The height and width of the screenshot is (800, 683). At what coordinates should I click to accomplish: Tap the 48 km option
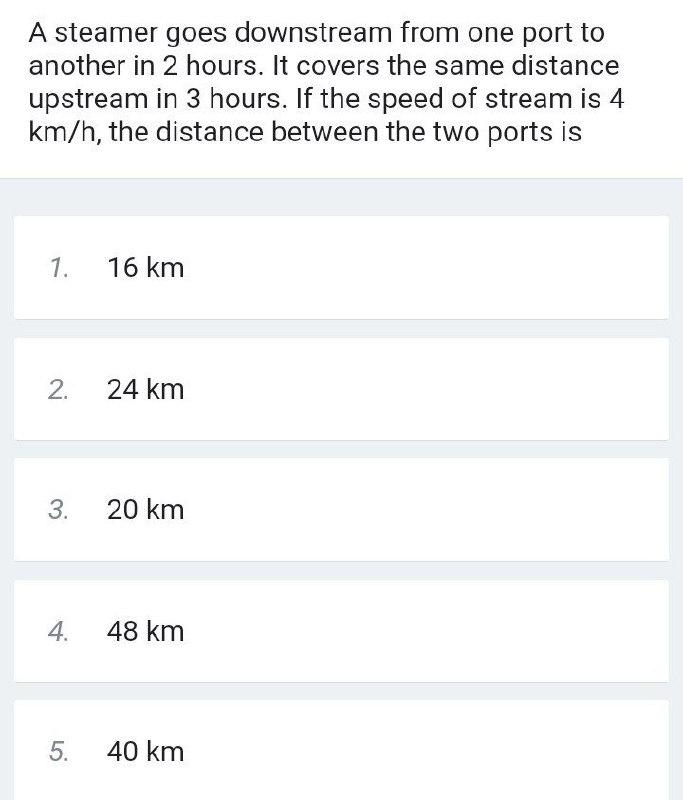point(146,631)
